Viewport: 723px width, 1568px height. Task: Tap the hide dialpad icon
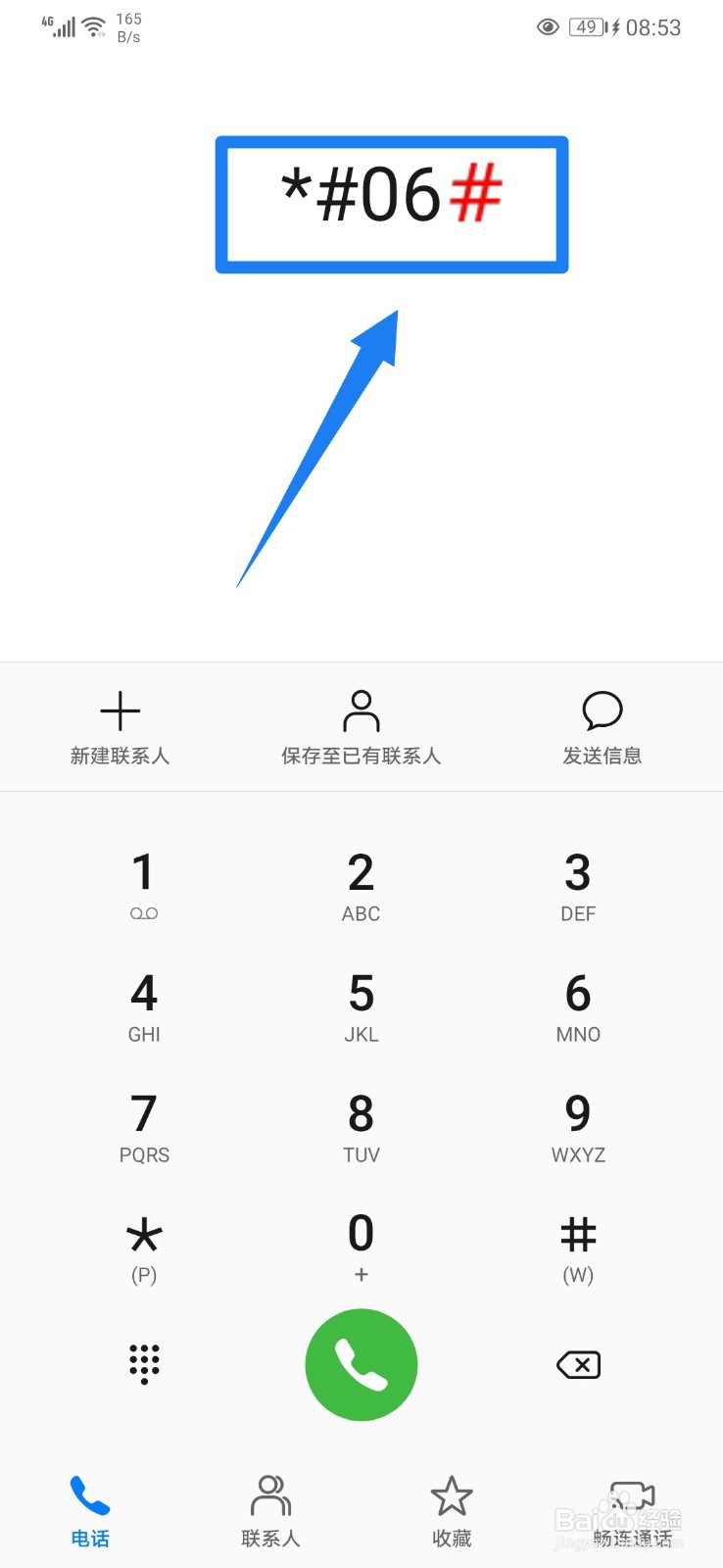coord(143,1364)
